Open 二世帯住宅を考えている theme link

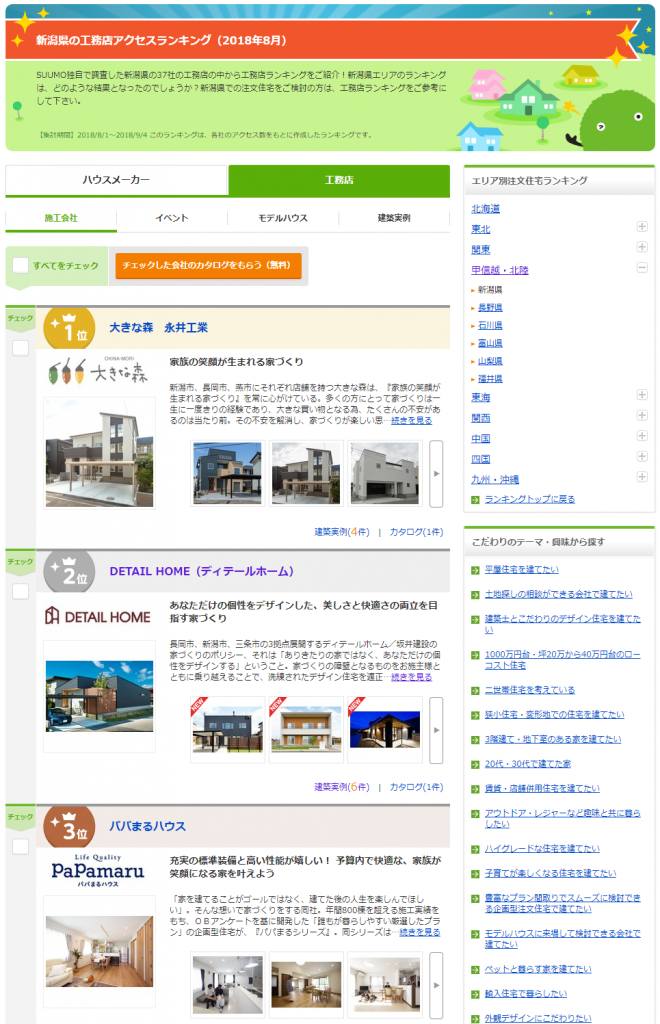[529, 690]
